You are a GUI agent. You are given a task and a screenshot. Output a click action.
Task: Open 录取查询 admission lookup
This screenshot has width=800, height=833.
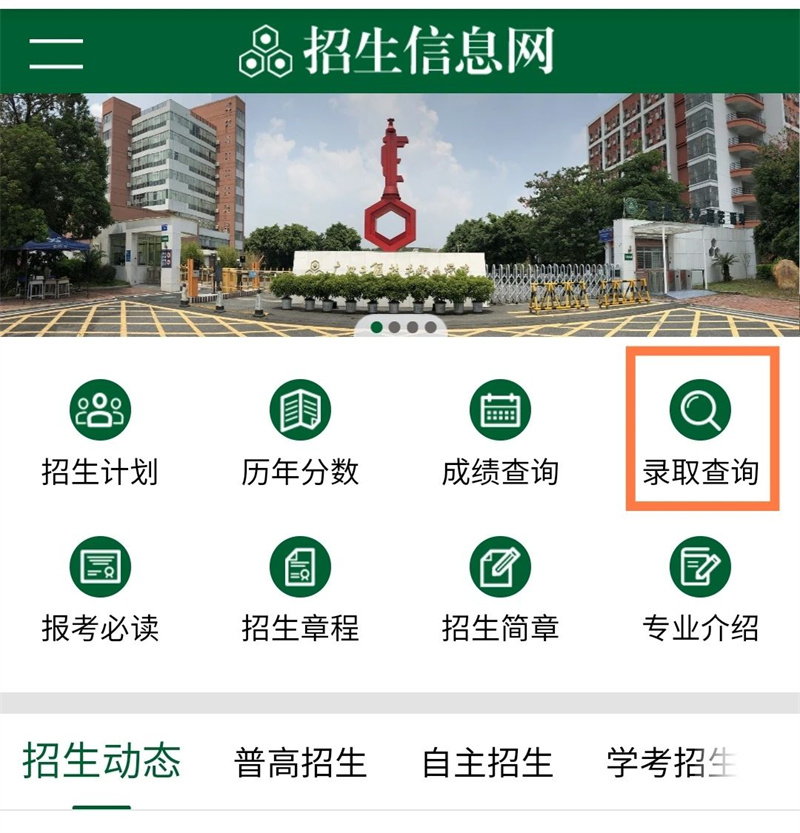pyautogui.click(x=701, y=432)
